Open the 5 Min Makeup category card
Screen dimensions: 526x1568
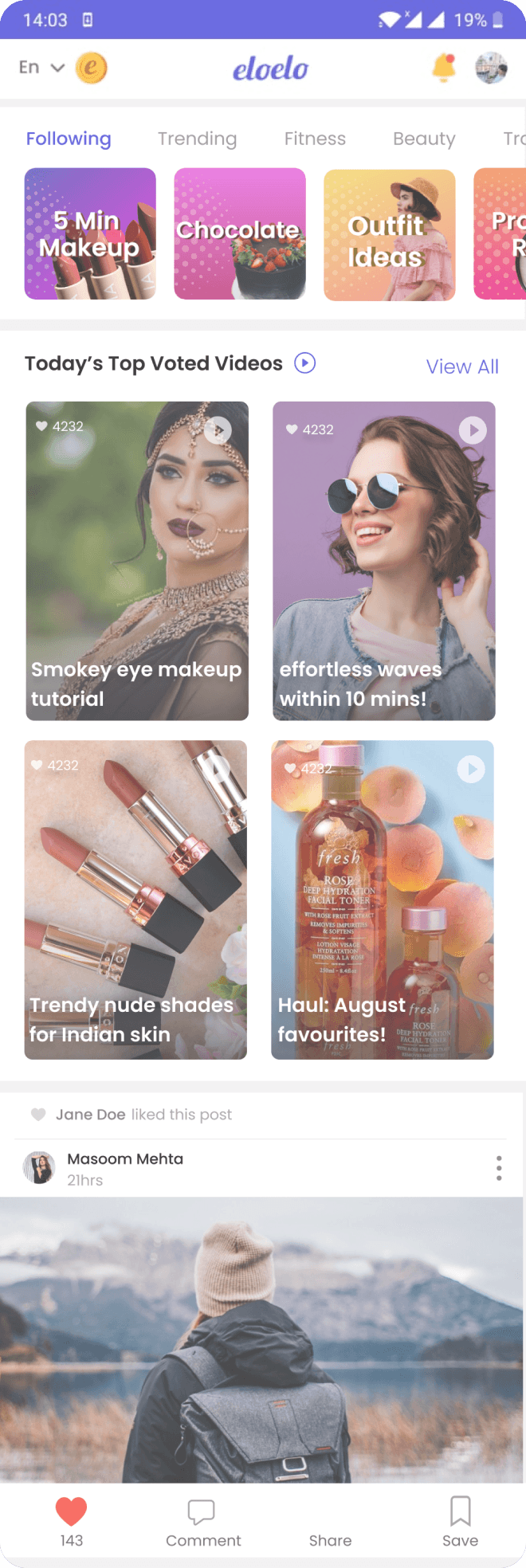tap(90, 233)
